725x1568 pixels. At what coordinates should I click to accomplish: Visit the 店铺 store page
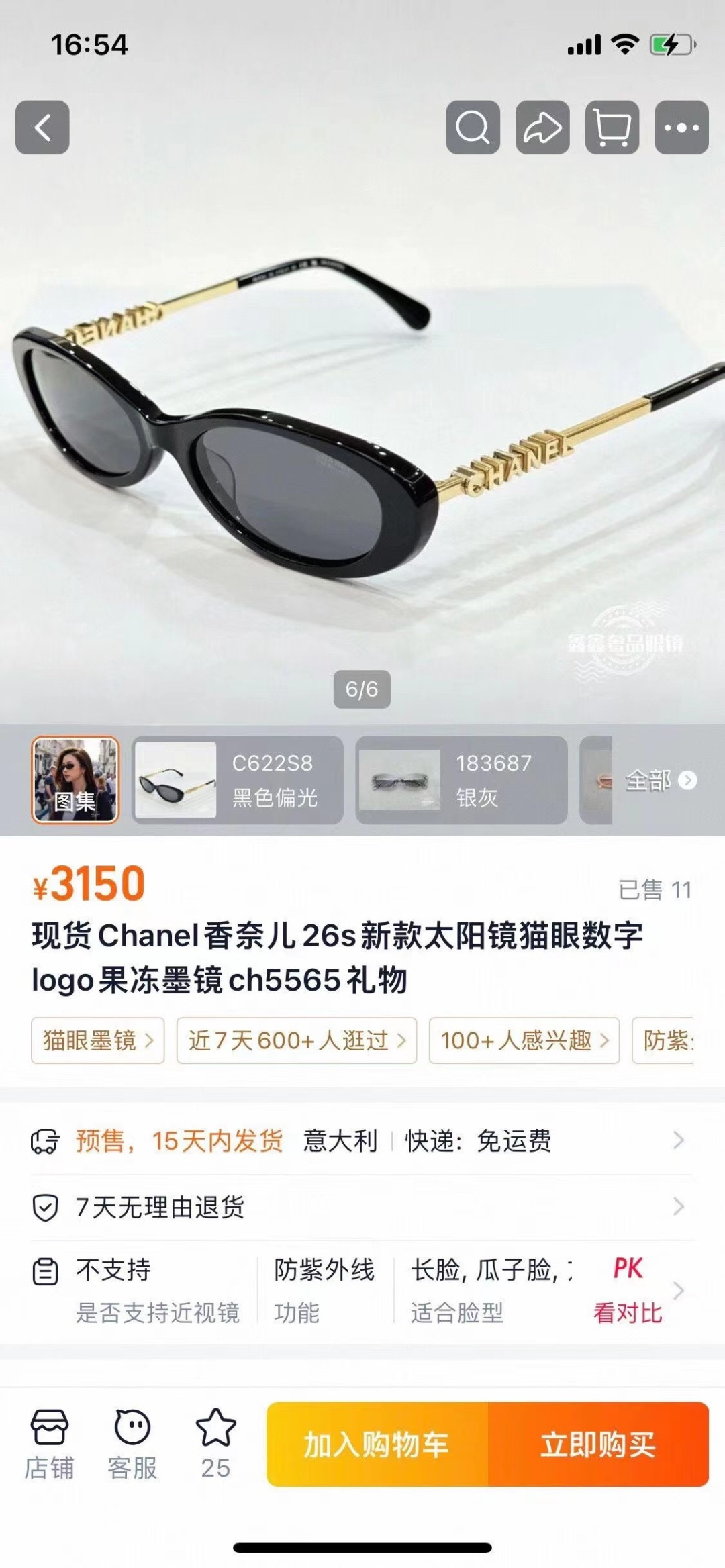tap(49, 1444)
